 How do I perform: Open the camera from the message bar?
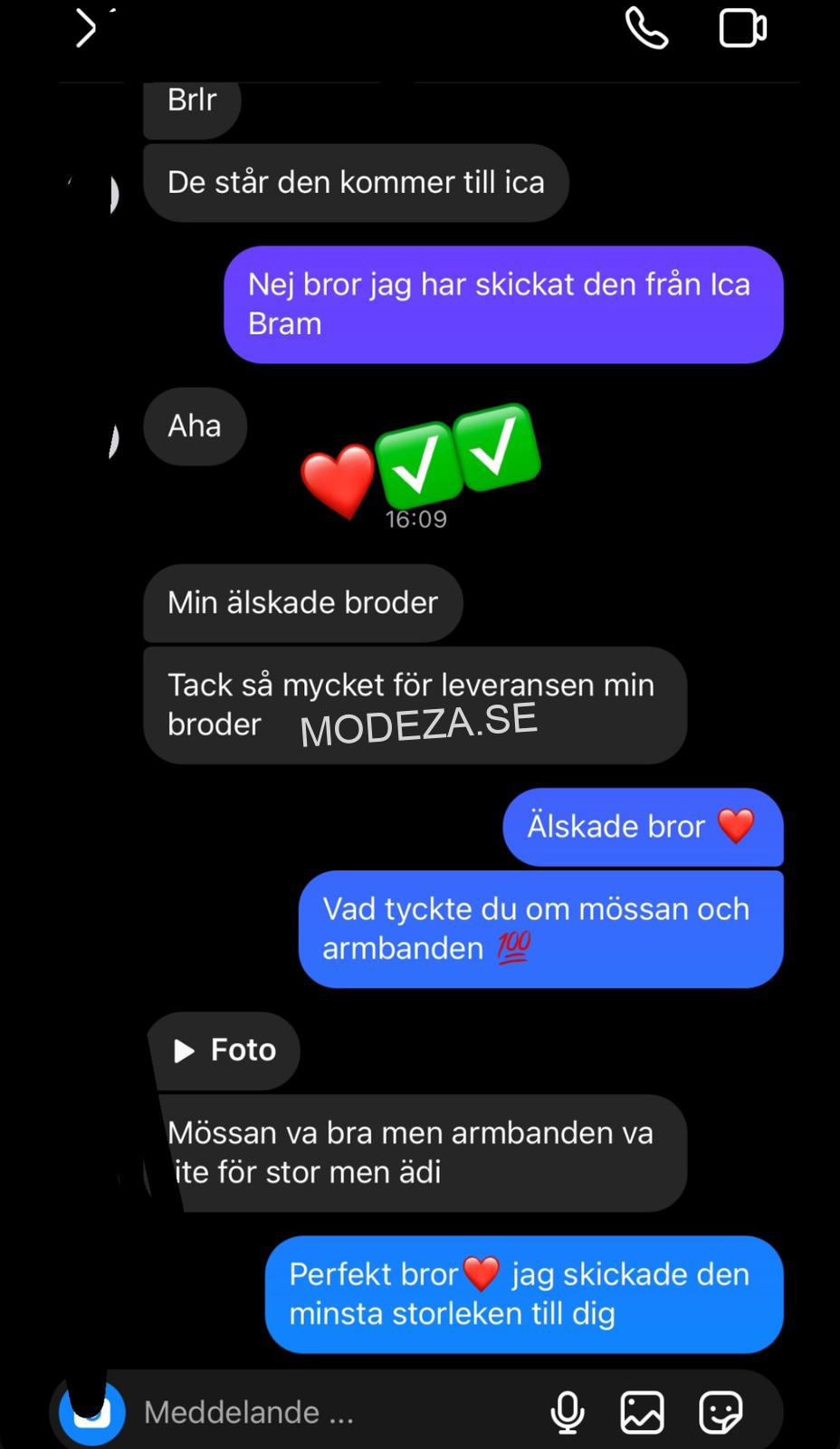click(92, 1412)
